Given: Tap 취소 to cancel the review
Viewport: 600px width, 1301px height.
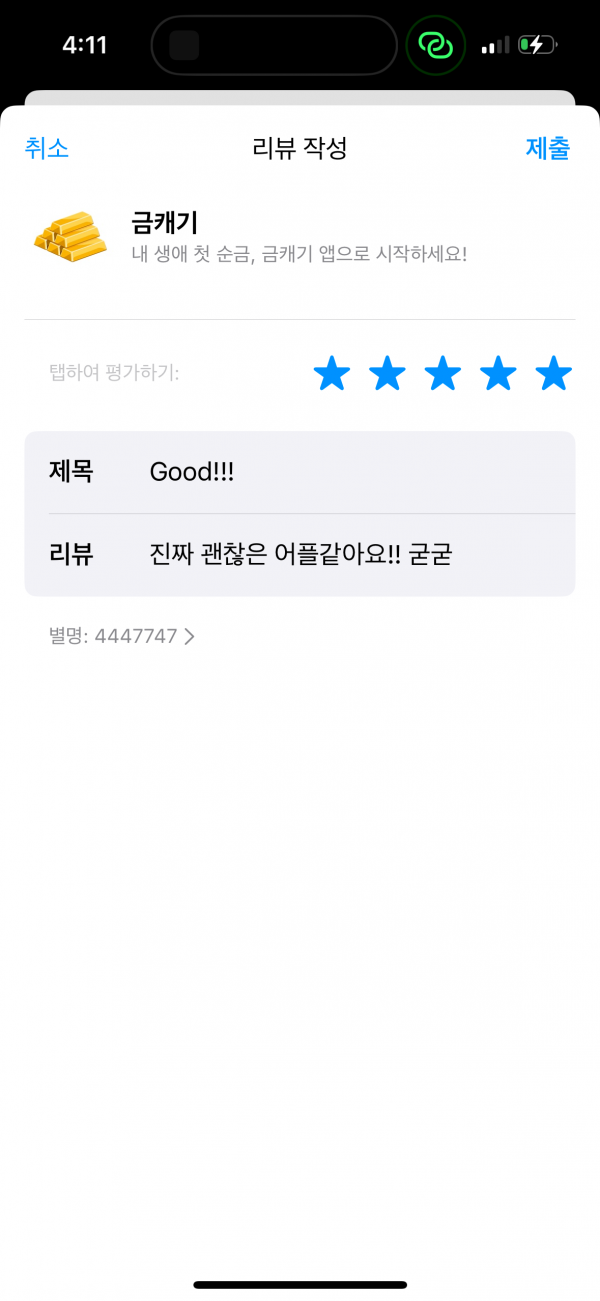Looking at the screenshot, I should 47,149.
